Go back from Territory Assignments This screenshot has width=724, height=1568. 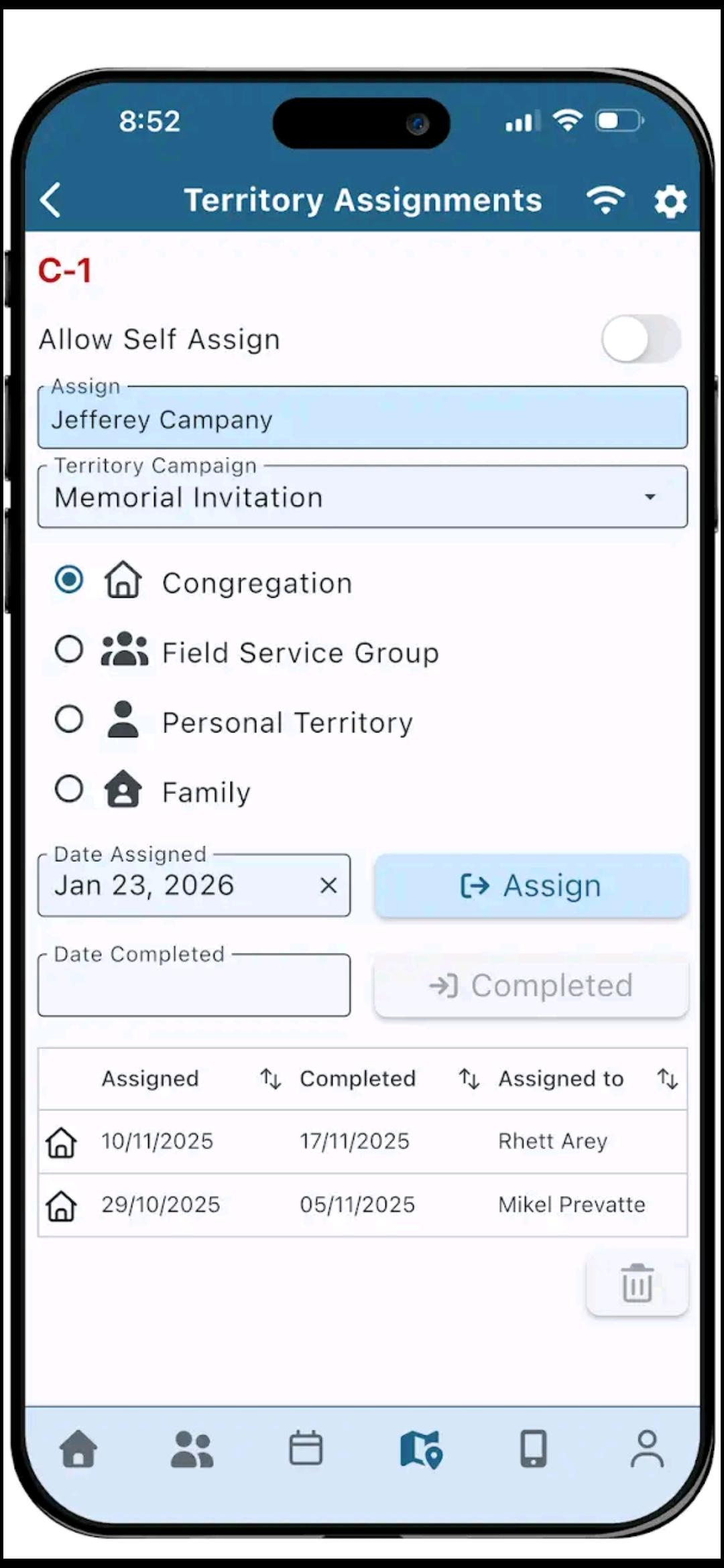click(x=52, y=200)
